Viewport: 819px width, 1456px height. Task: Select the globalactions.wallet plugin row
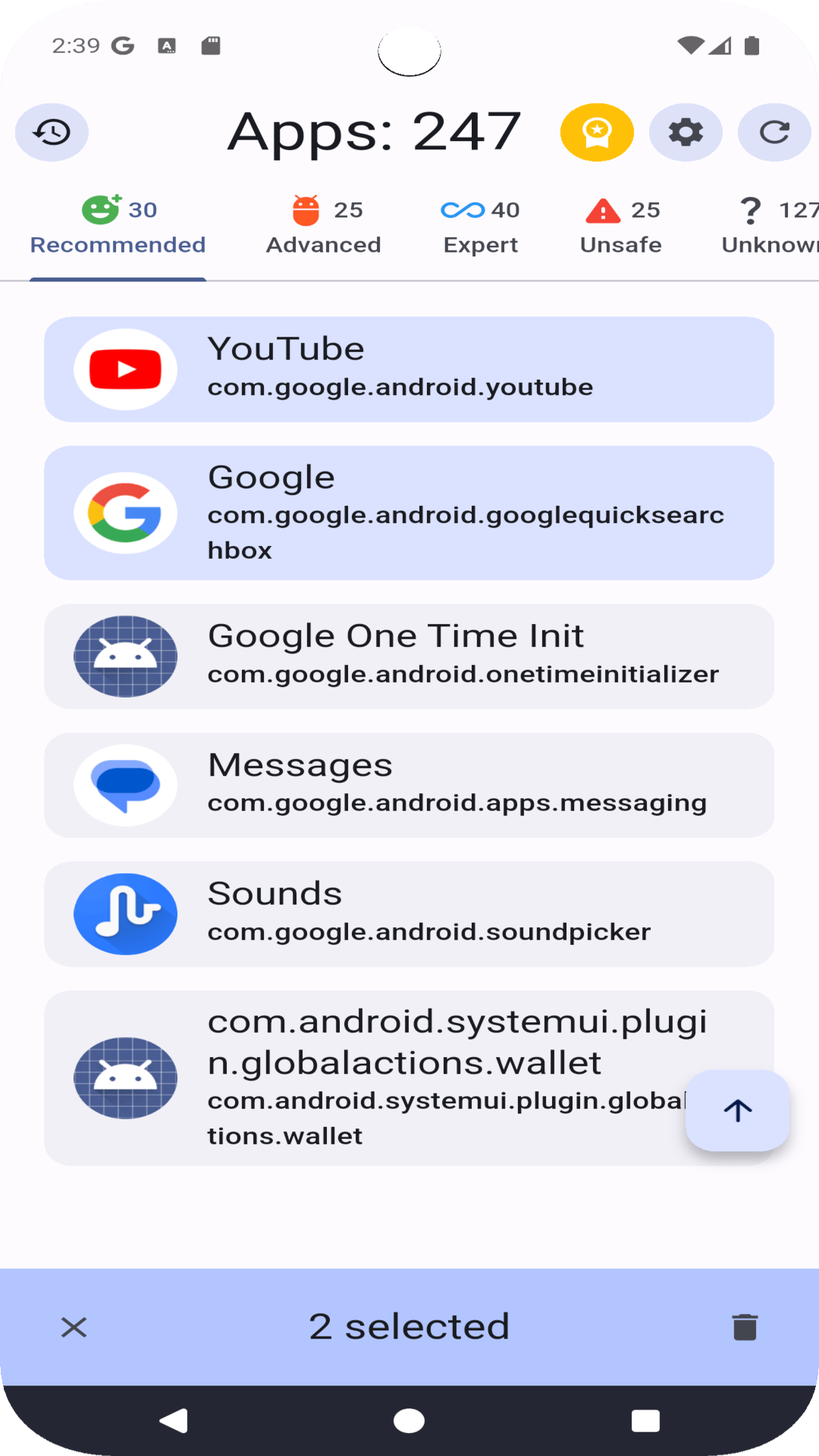click(364, 1078)
